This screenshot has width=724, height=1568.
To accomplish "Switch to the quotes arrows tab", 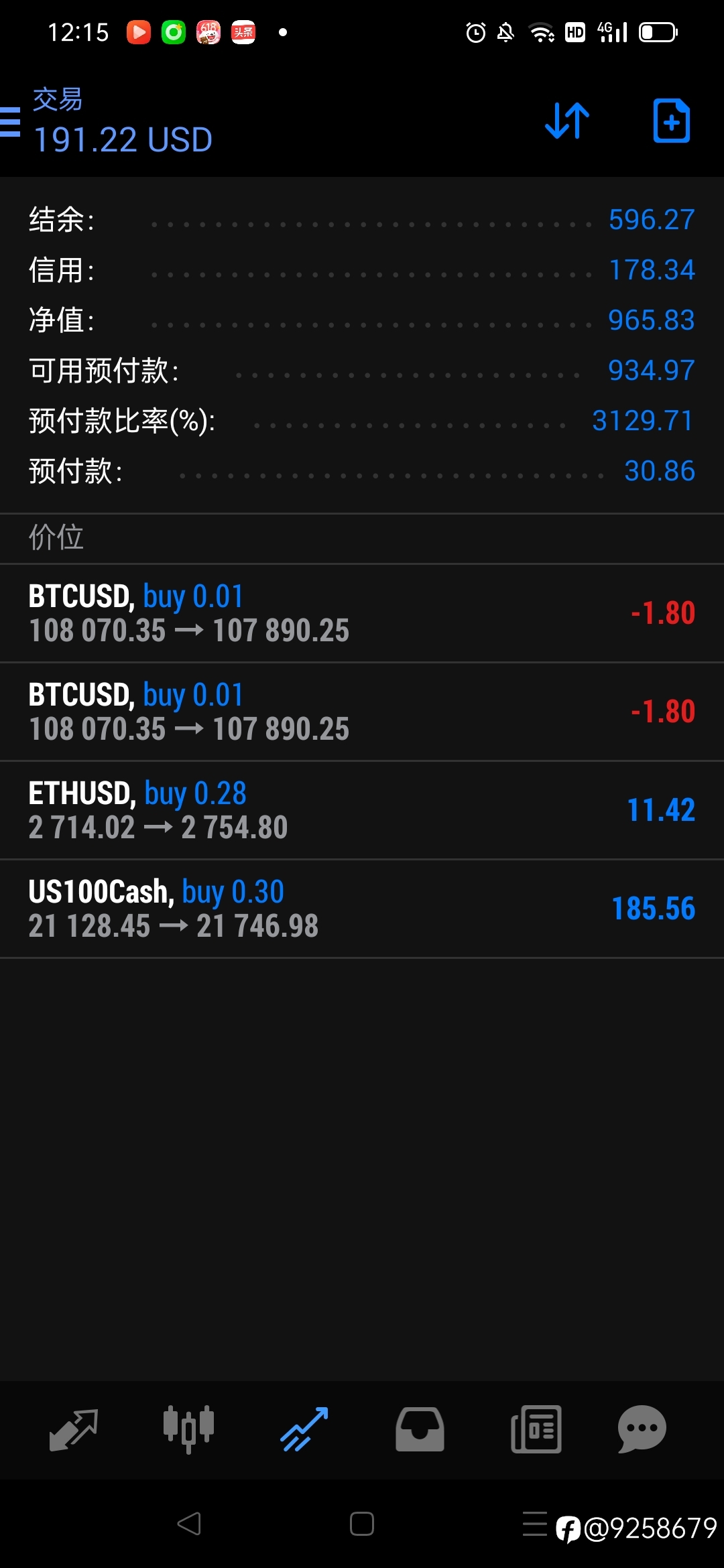I will coord(74,1429).
